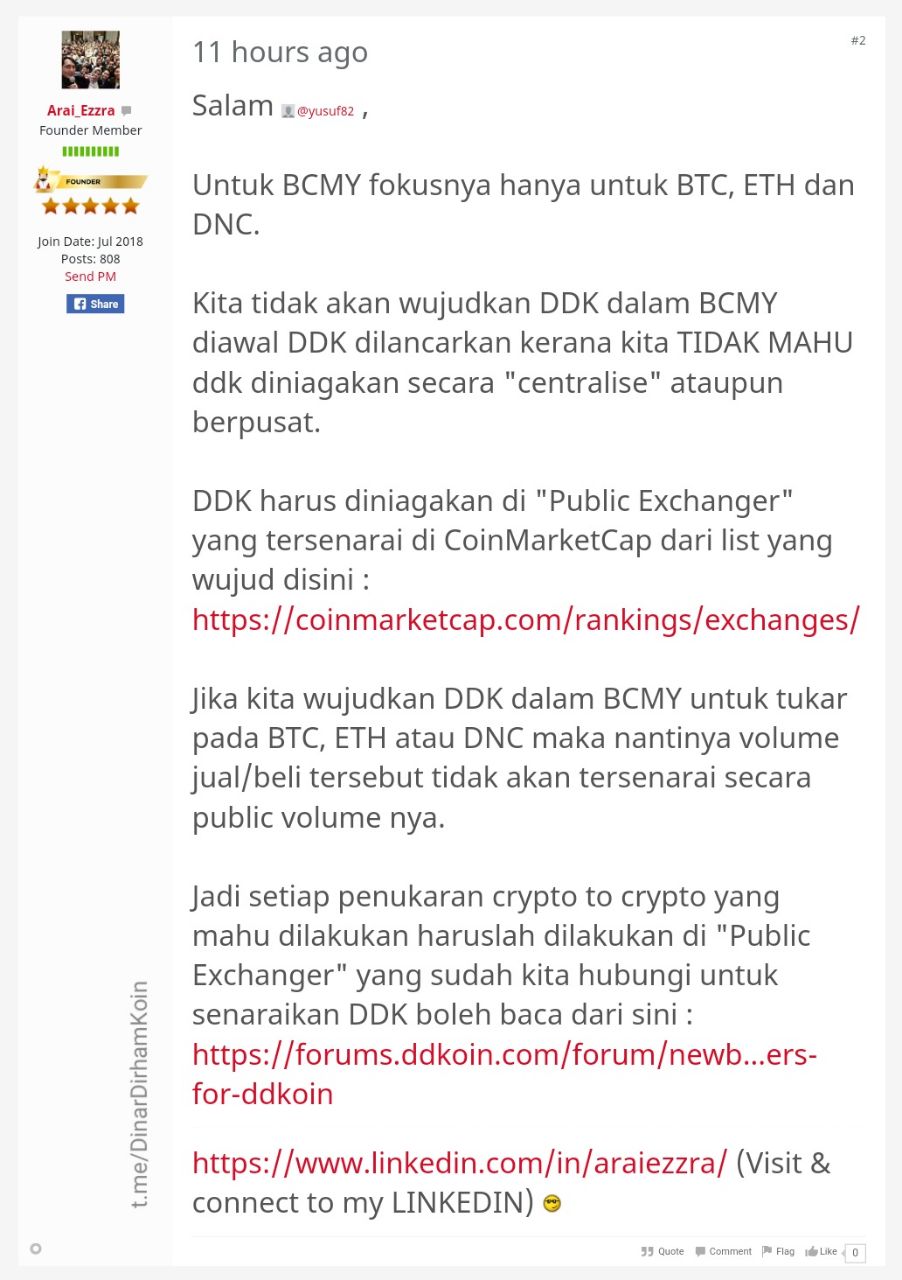Visit the LinkedIn araiezzra profile link
This screenshot has width=902, height=1280.
click(x=459, y=1163)
